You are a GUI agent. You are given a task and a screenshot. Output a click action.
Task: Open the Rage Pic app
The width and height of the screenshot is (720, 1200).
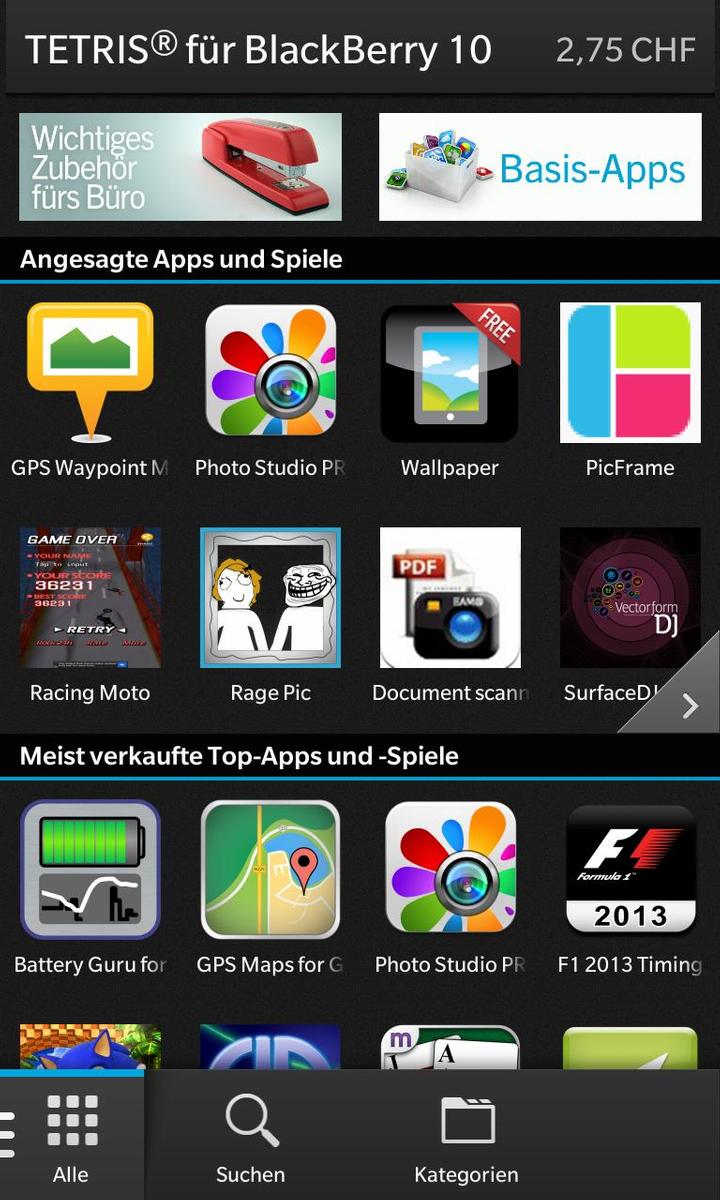[x=270, y=615]
